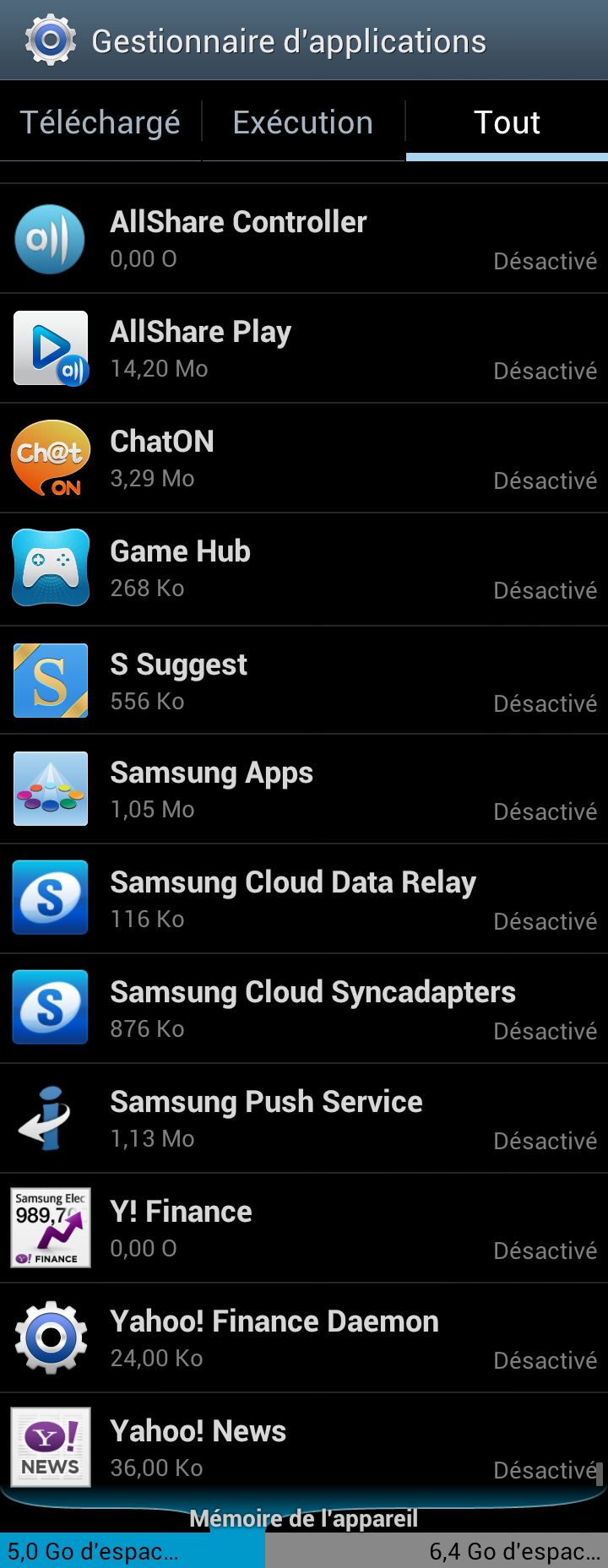Select the Tout tab
Image resolution: width=608 pixels, height=1568 pixels.
point(507,122)
